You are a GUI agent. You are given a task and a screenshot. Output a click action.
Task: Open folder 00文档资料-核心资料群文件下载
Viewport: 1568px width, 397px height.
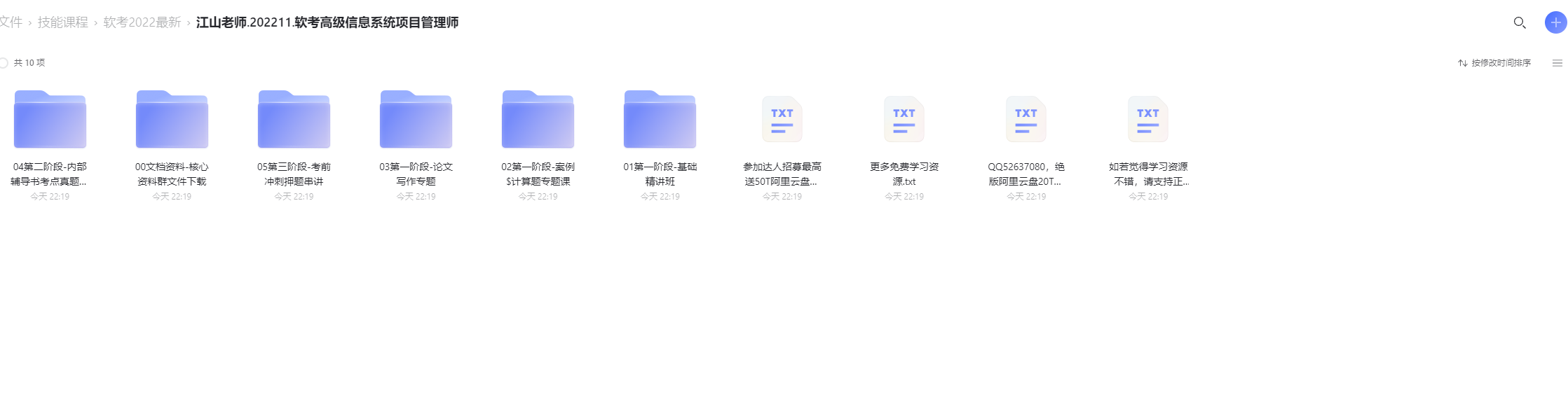click(x=172, y=120)
